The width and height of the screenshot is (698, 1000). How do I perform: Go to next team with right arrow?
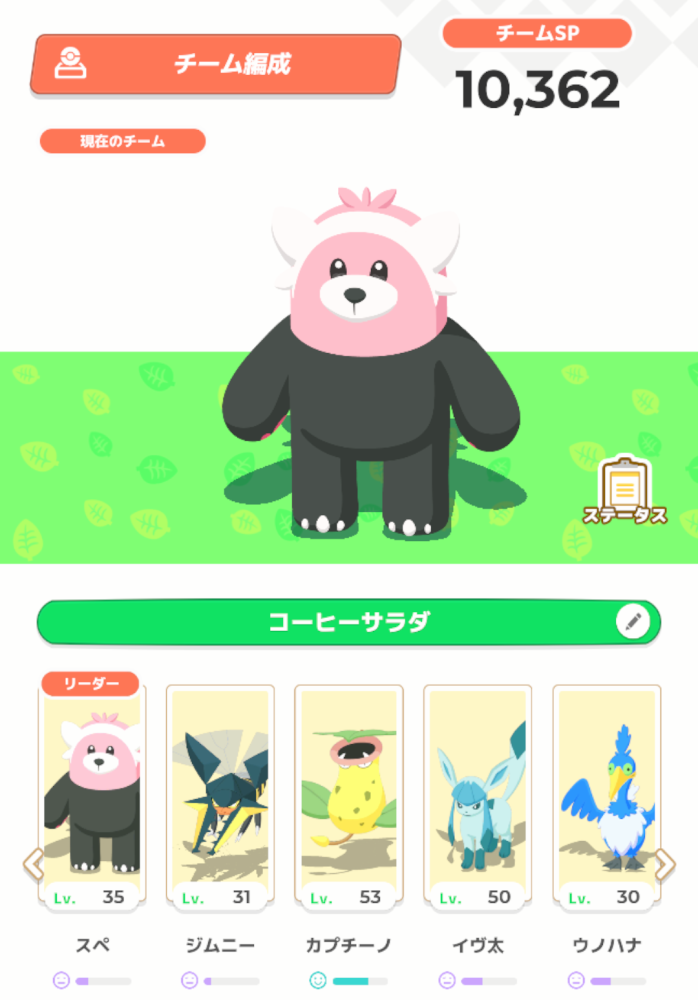[664, 864]
